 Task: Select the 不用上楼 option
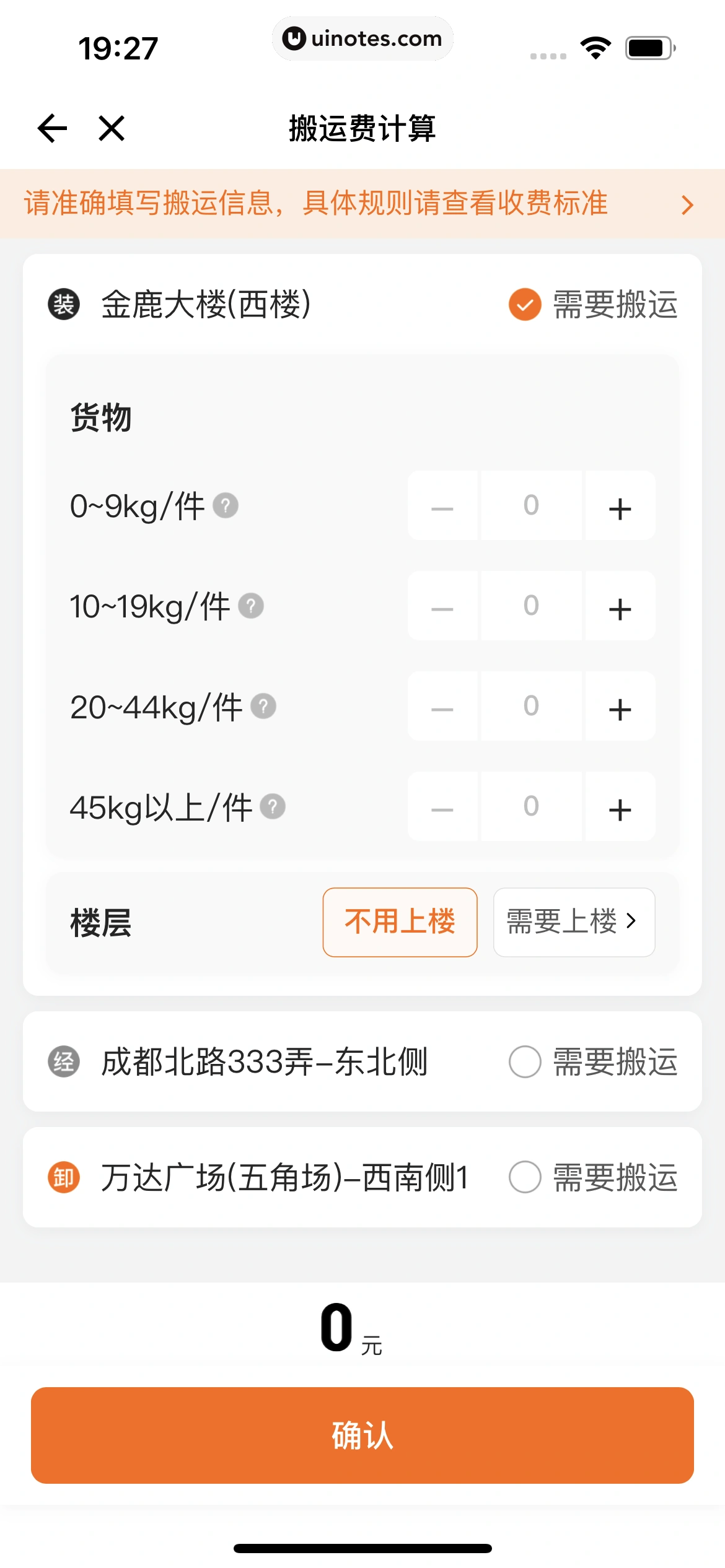point(400,922)
